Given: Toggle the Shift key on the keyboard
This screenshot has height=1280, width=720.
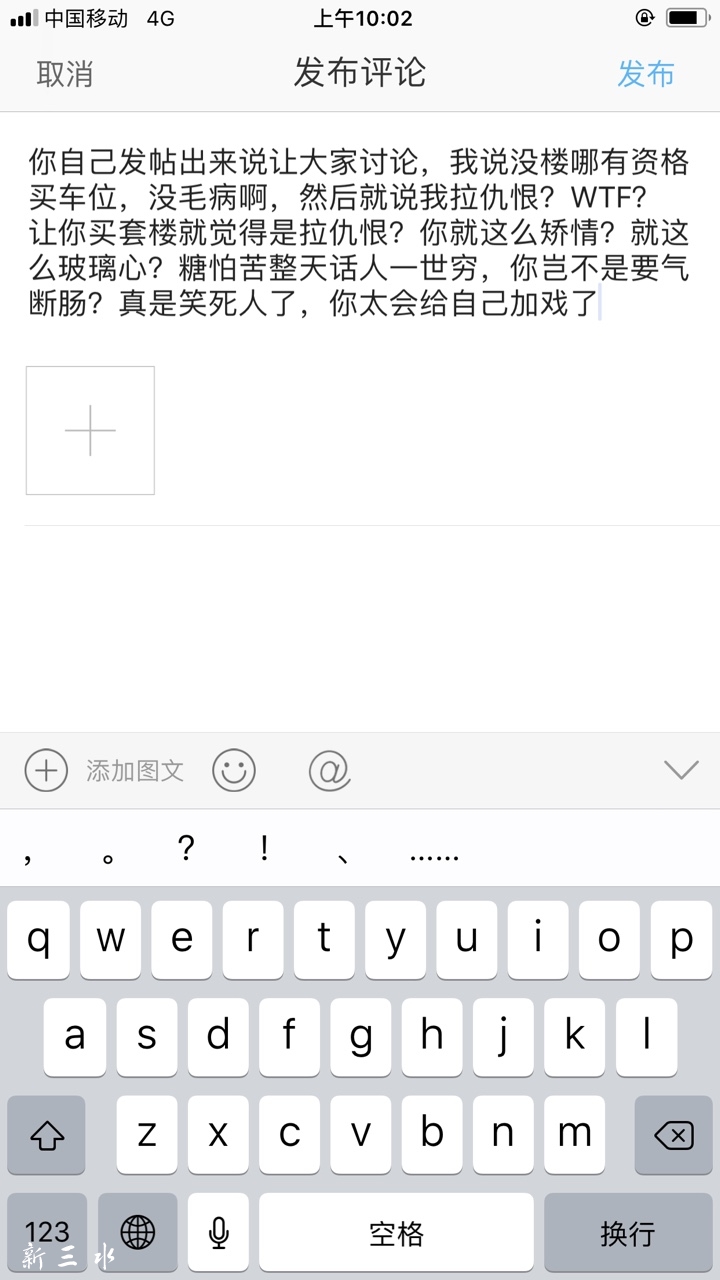Looking at the screenshot, I should click(47, 1136).
